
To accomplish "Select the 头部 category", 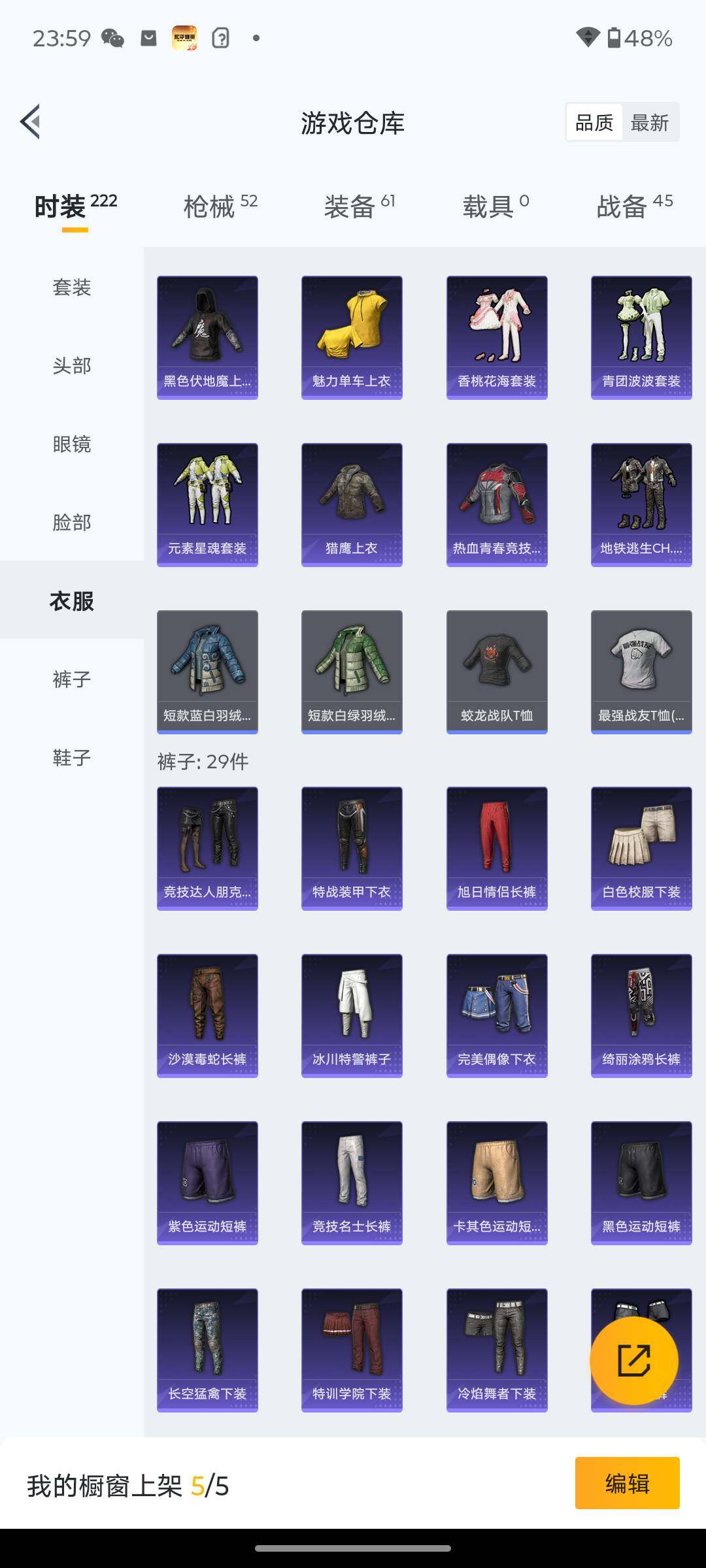I will coord(72,366).
